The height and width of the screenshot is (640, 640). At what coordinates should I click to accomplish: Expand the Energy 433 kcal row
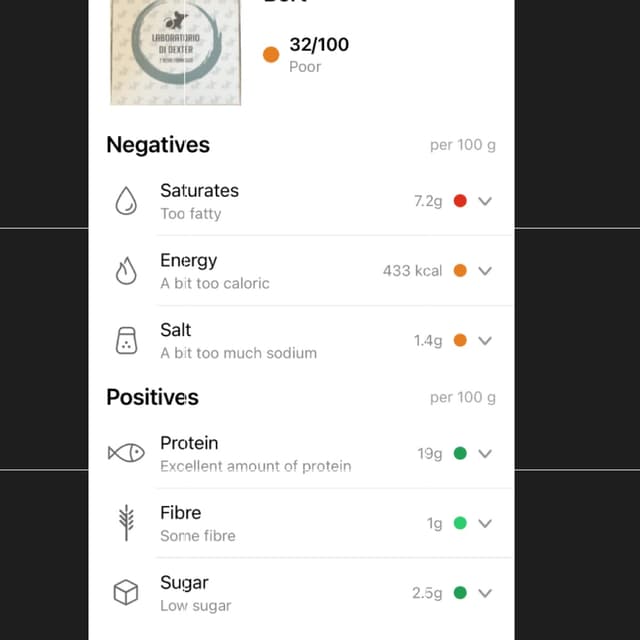(x=301, y=271)
